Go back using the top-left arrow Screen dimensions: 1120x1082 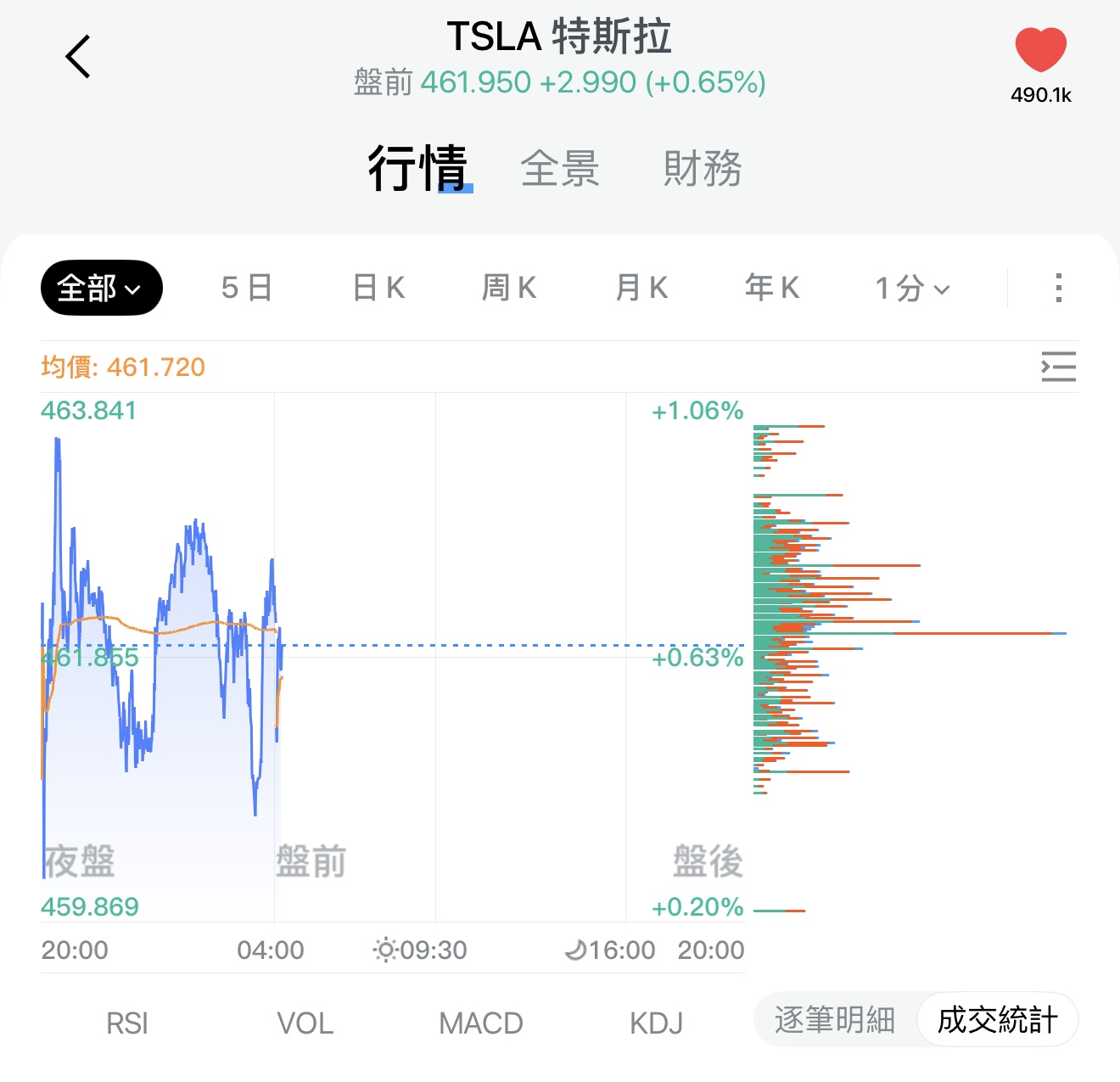point(78,57)
